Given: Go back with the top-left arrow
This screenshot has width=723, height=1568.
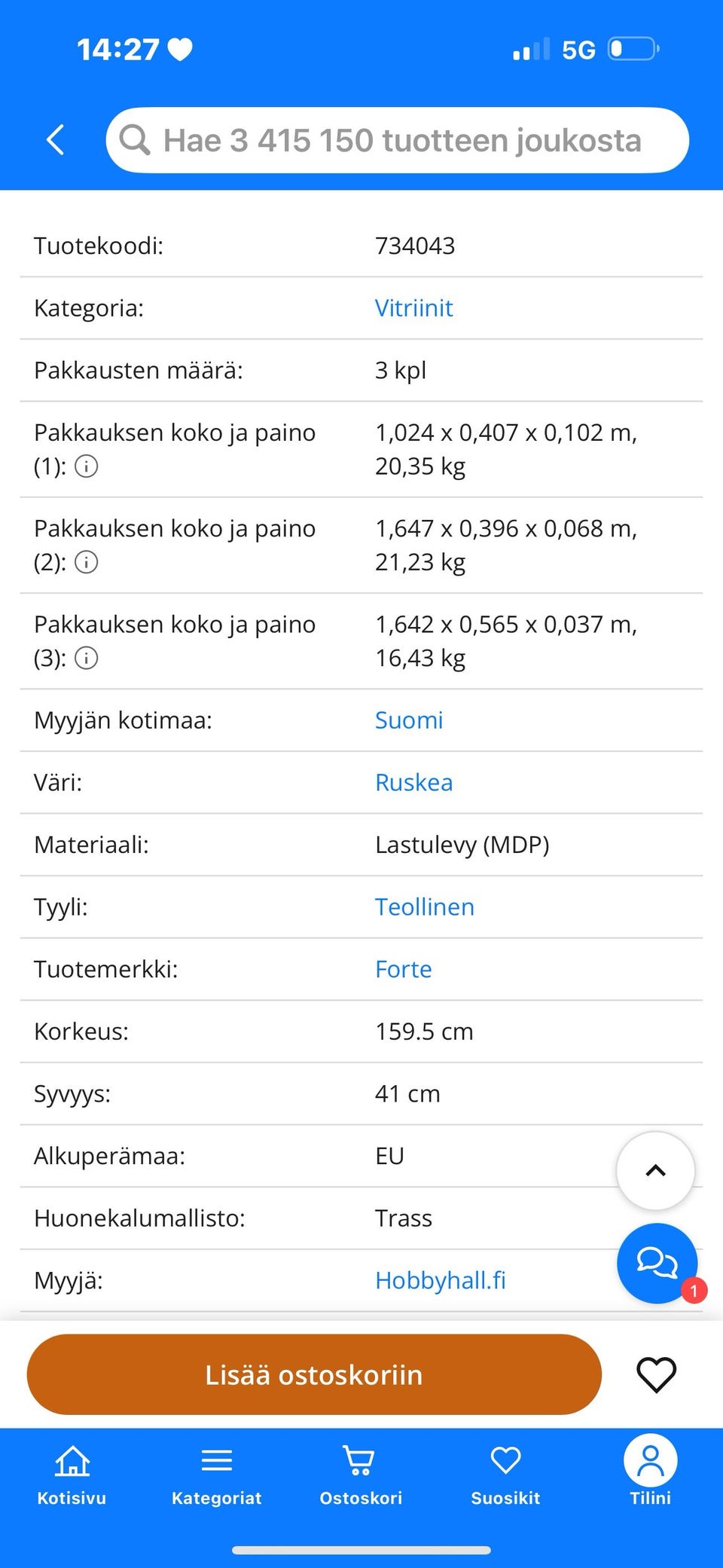Looking at the screenshot, I should pyautogui.click(x=56, y=140).
